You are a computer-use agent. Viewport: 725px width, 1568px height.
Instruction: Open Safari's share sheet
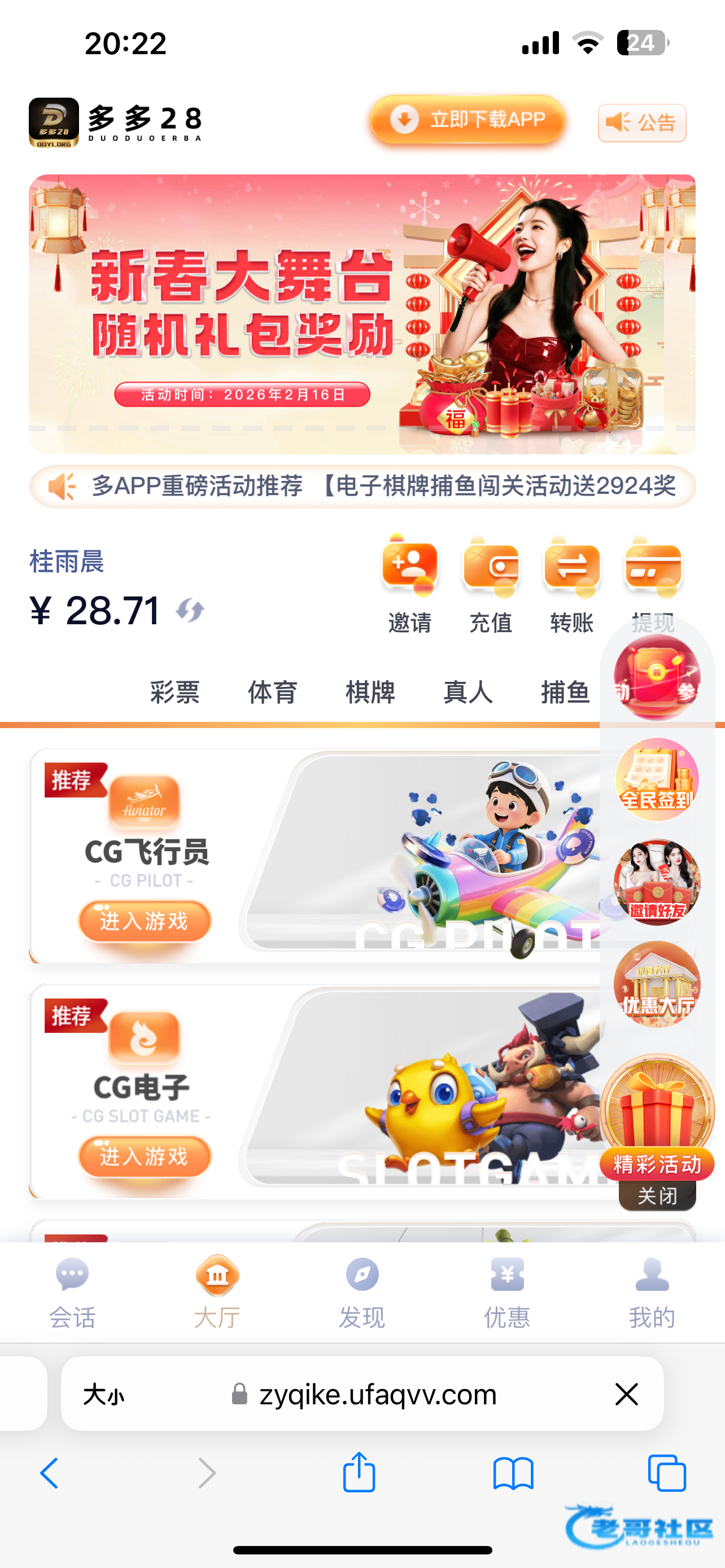pos(359,1473)
